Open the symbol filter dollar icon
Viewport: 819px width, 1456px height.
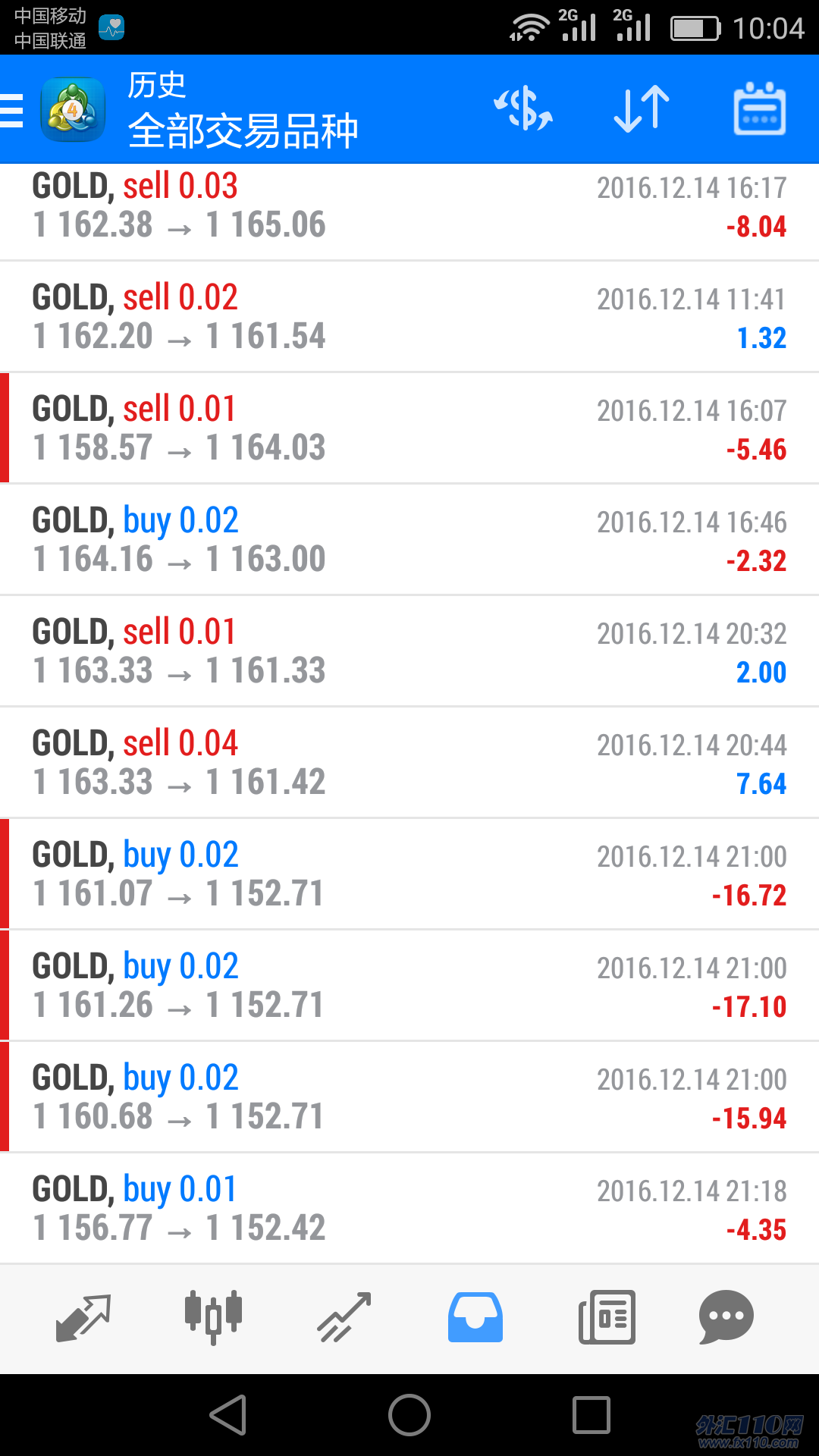pos(523,109)
